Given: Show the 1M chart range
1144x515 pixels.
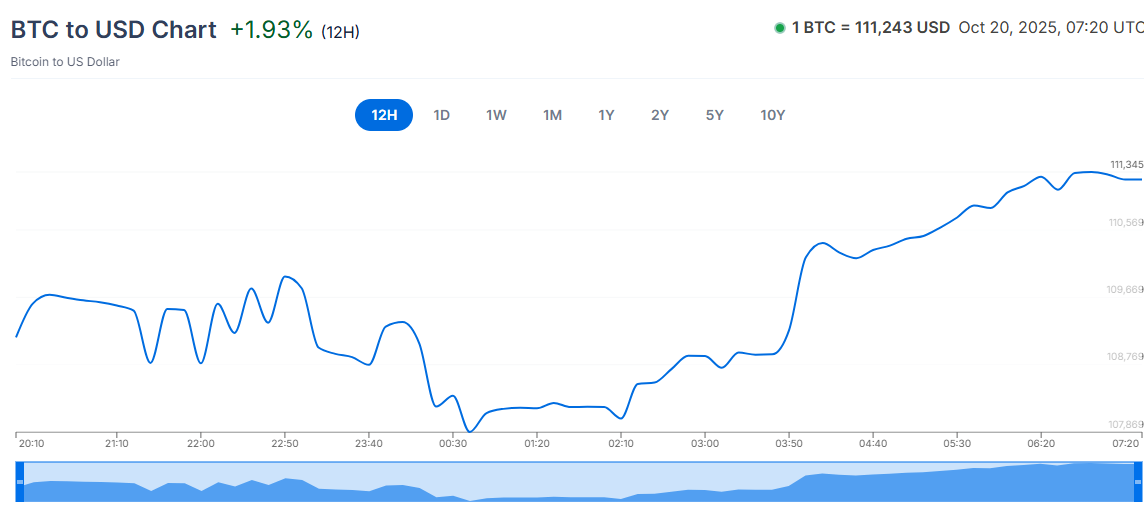Looking at the screenshot, I should click(552, 115).
